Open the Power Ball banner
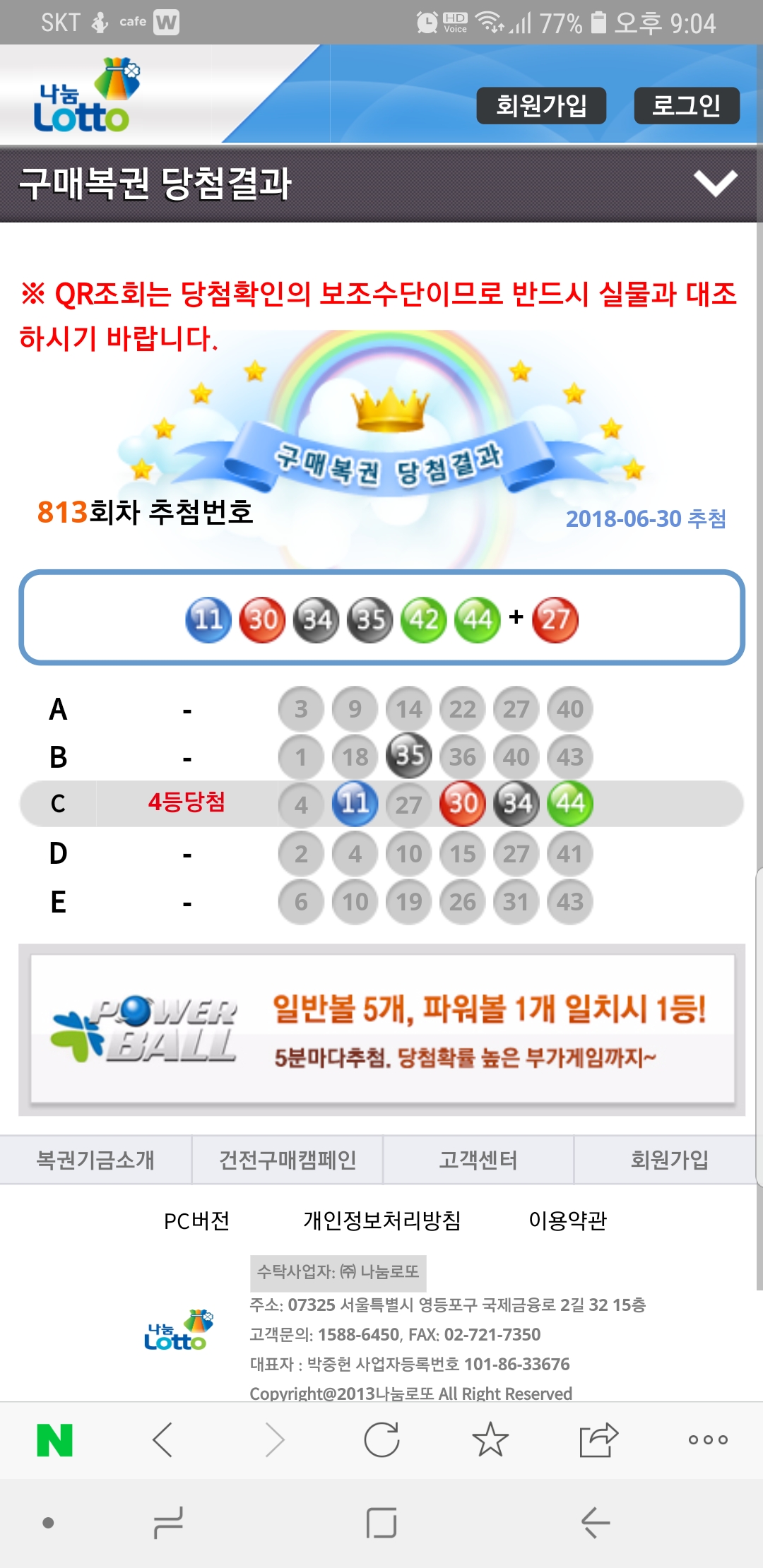The height and width of the screenshot is (1568, 763). [381, 1029]
